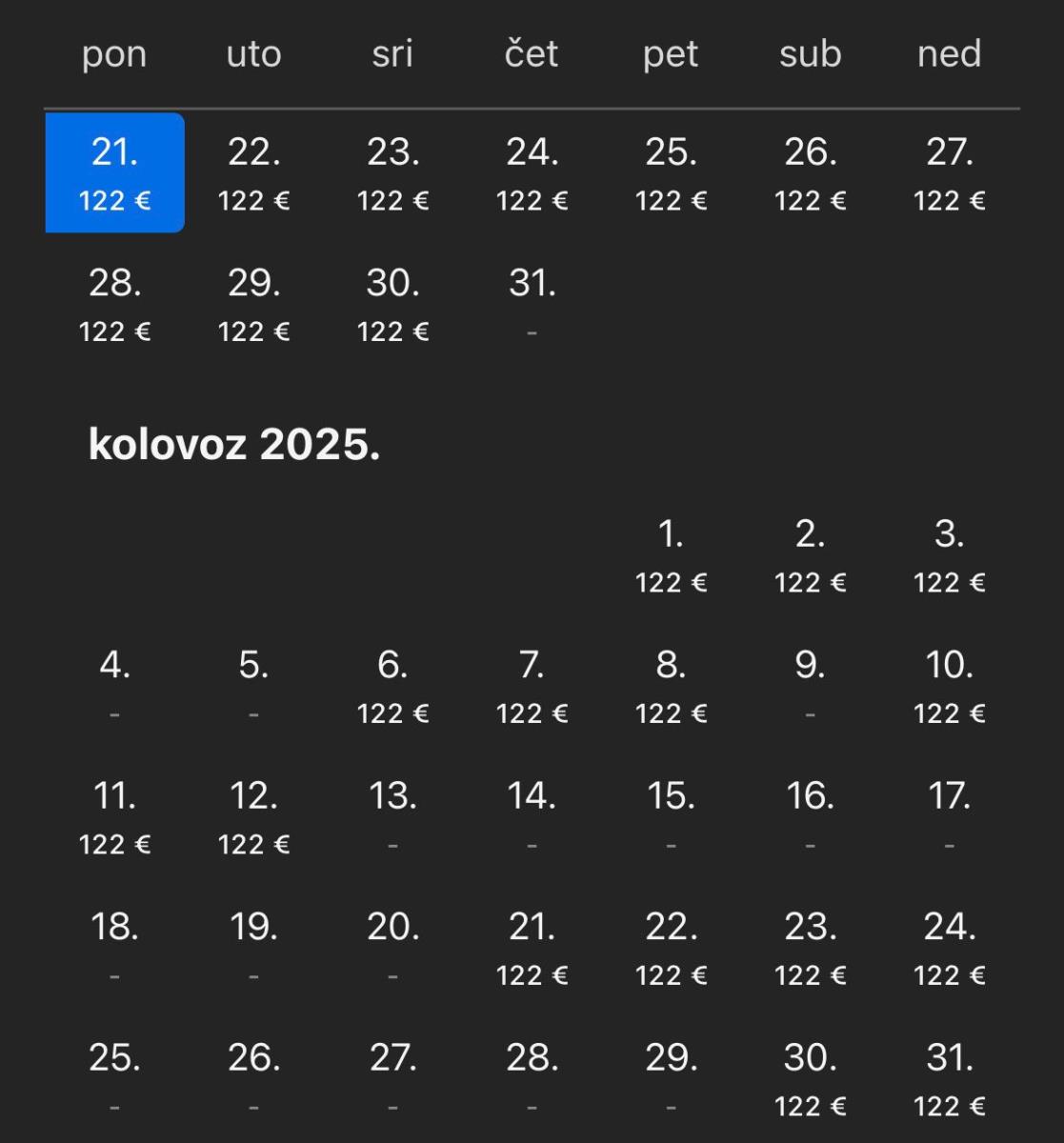
Task: Pick 8. kolovoz priced 122 €
Action: tap(671, 686)
